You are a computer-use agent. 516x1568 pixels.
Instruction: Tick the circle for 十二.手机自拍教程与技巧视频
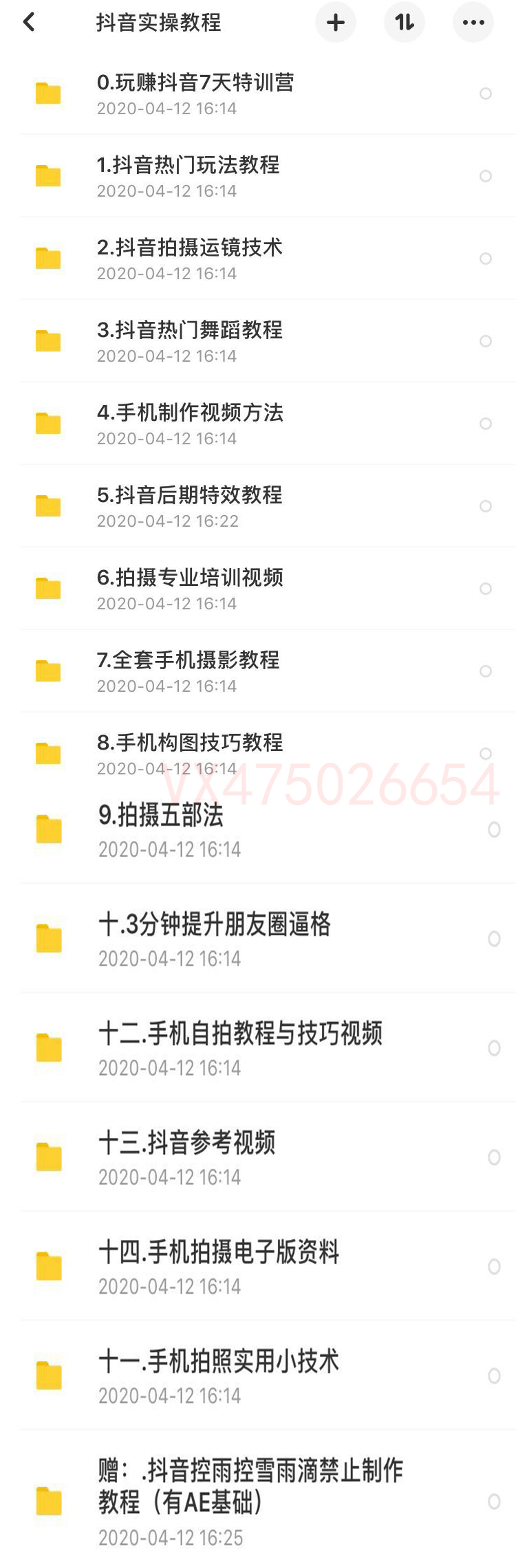494,1048
